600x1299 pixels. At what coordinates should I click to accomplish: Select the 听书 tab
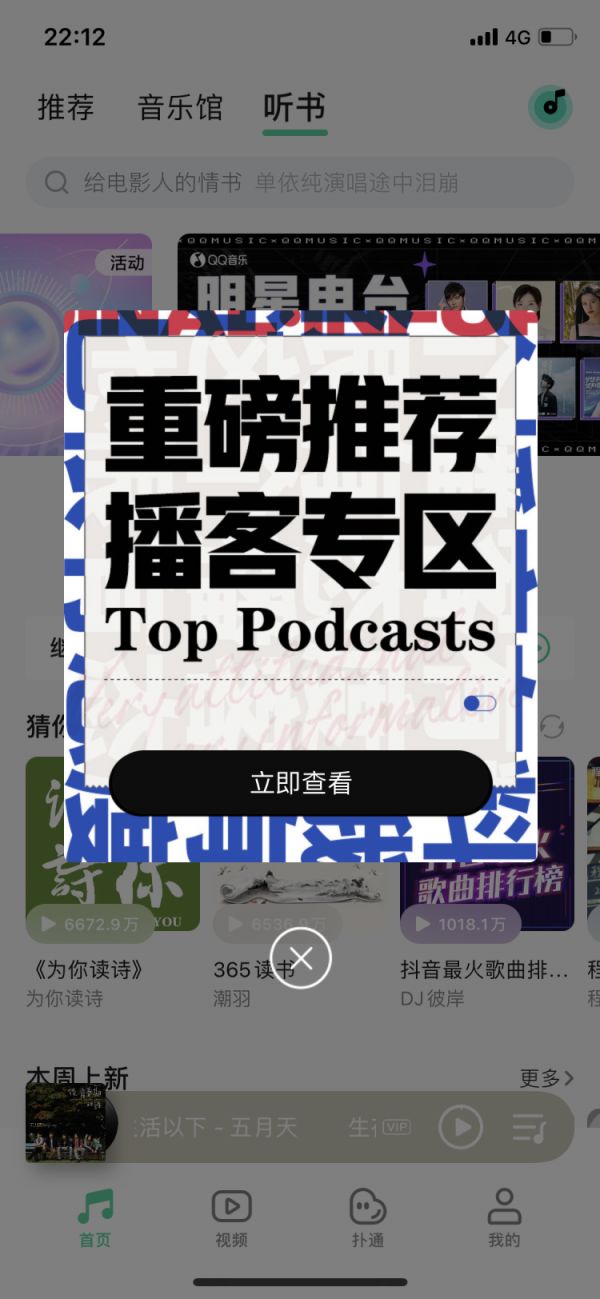294,107
